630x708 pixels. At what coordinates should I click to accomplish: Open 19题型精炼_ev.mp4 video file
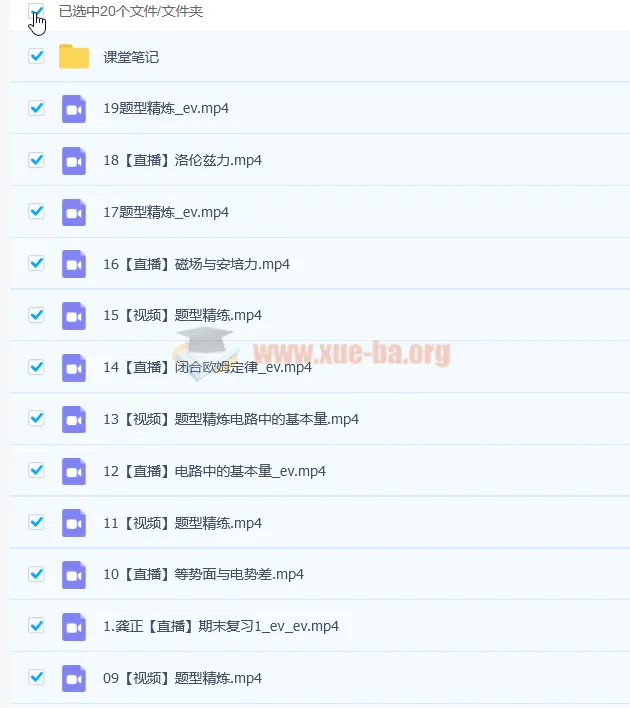coord(166,109)
